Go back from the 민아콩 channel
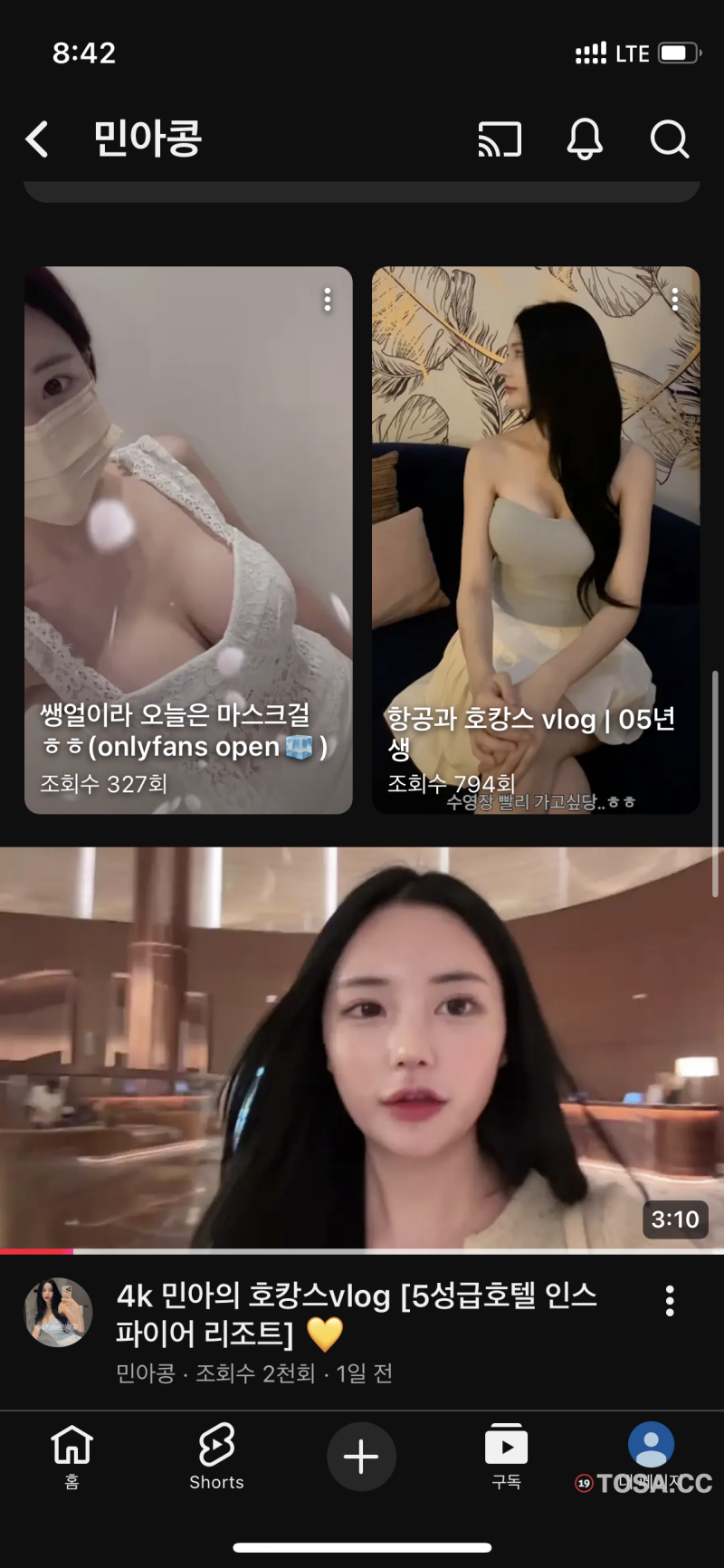Image resolution: width=724 pixels, height=1568 pixels. pyautogui.click(x=37, y=139)
